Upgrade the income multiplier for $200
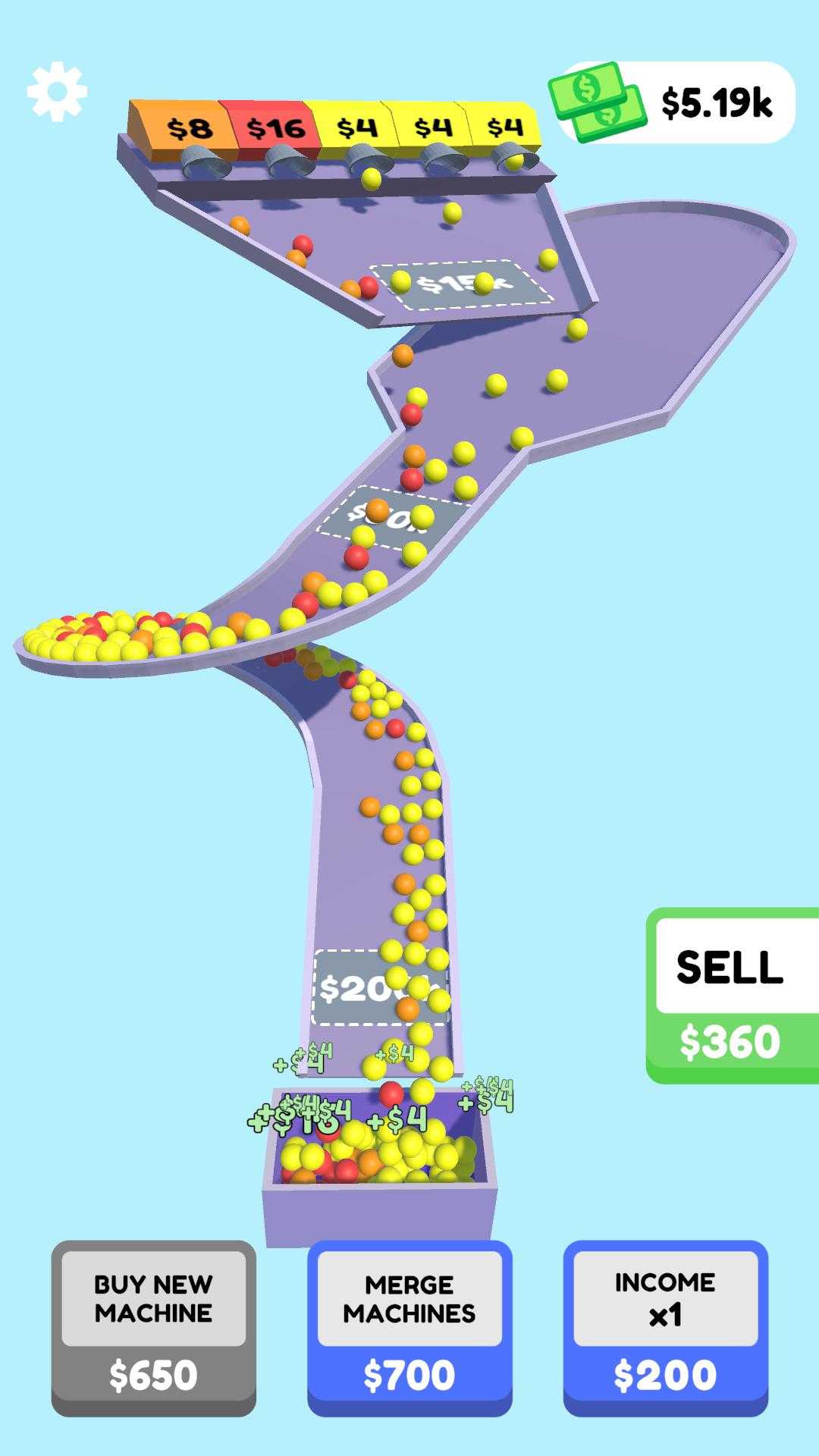 tap(665, 1328)
